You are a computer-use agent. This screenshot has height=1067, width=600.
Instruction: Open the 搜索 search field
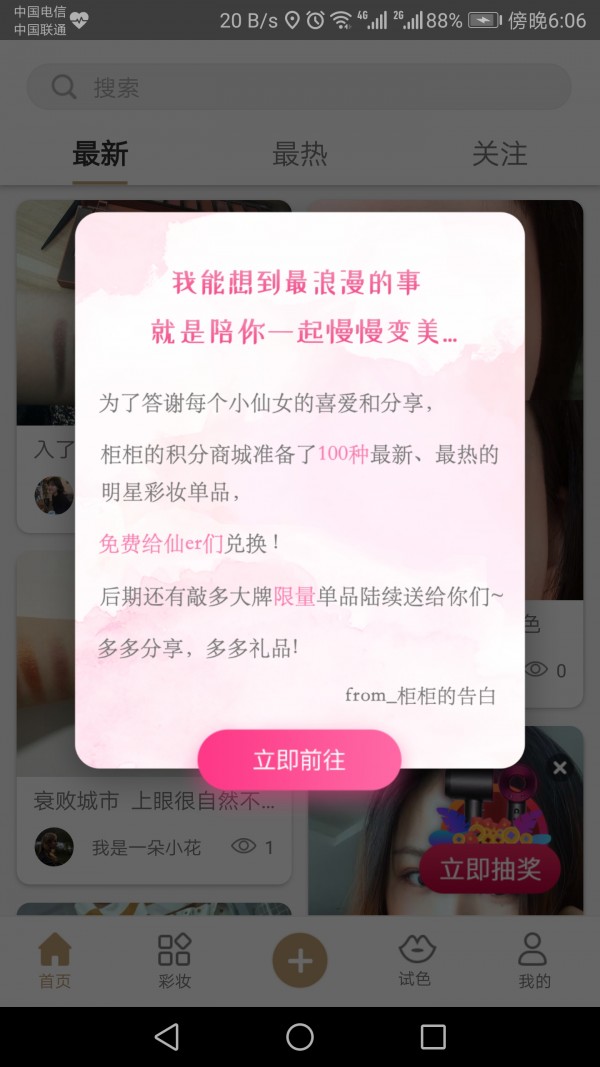(298, 88)
